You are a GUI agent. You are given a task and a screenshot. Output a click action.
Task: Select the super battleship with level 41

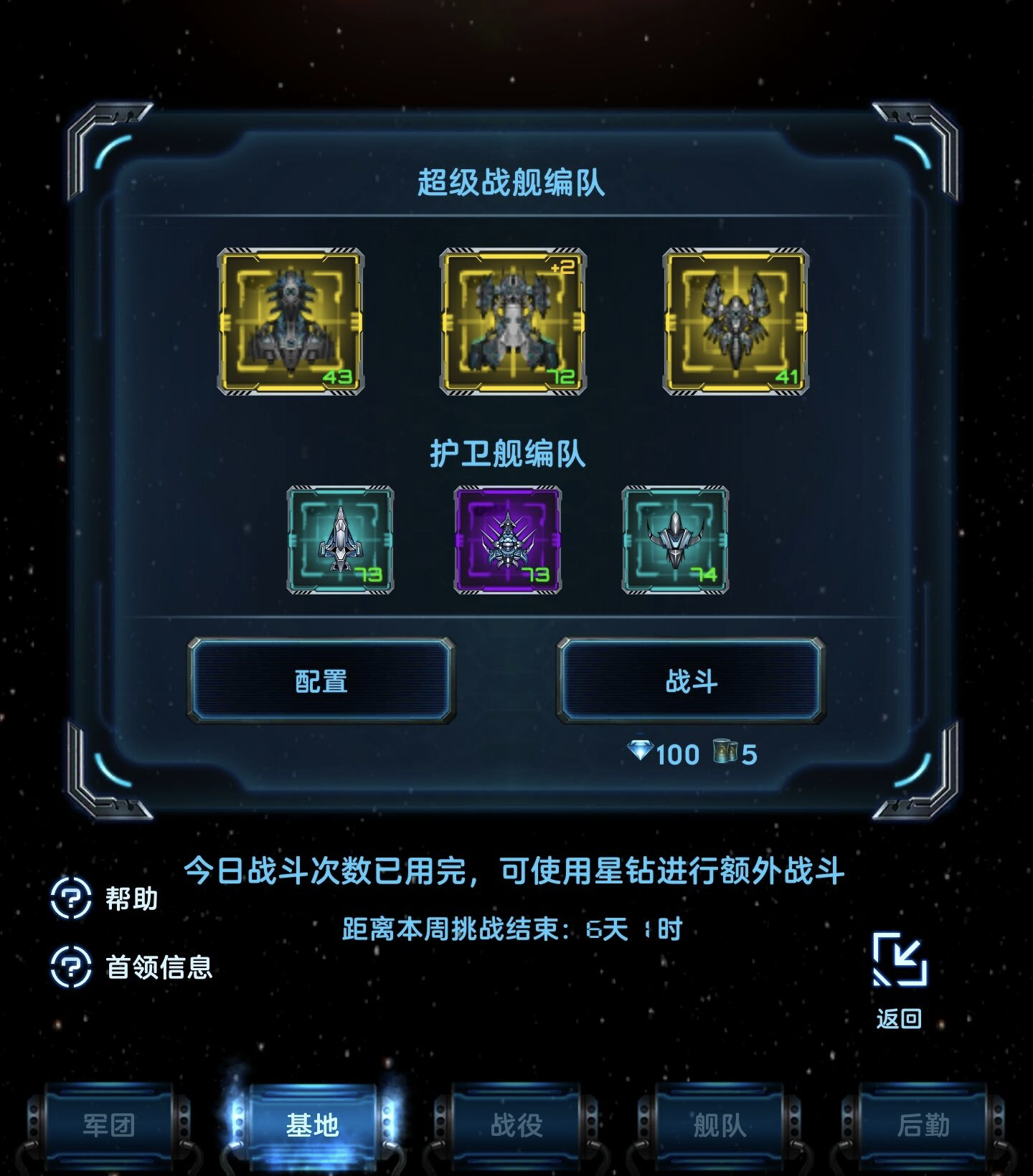coord(735,321)
